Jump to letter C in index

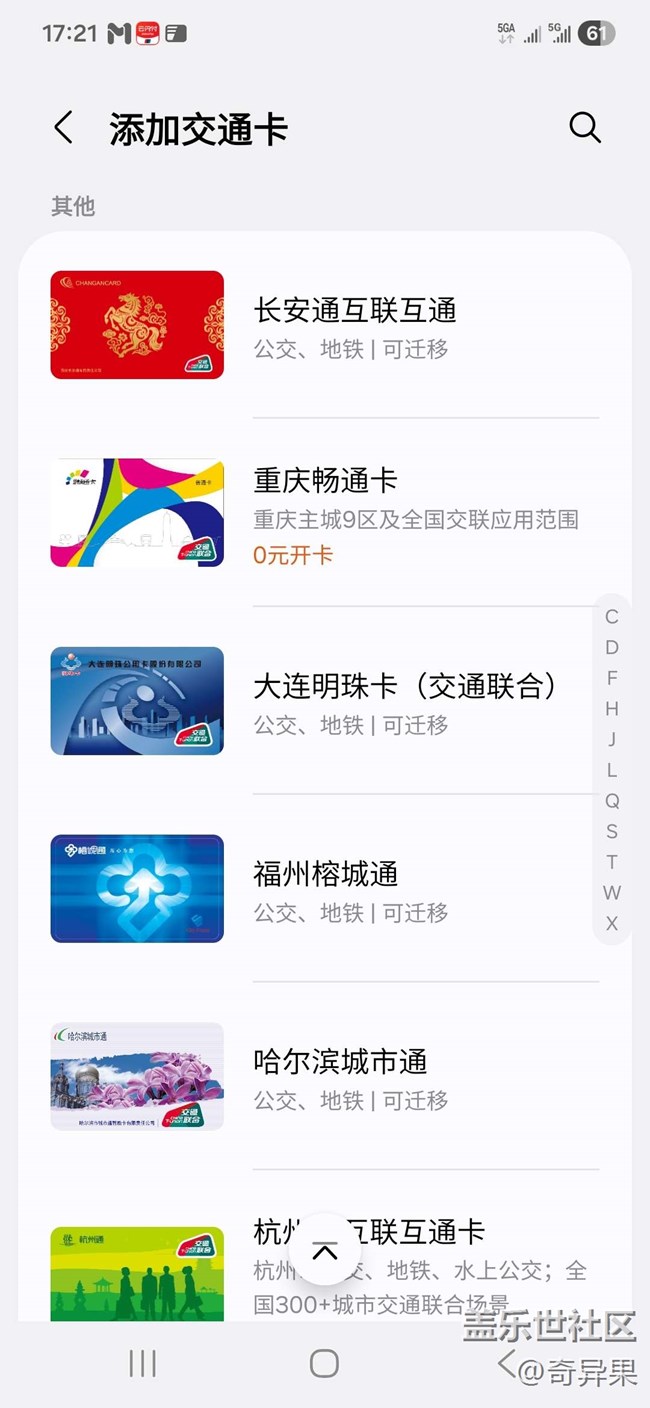click(612, 617)
